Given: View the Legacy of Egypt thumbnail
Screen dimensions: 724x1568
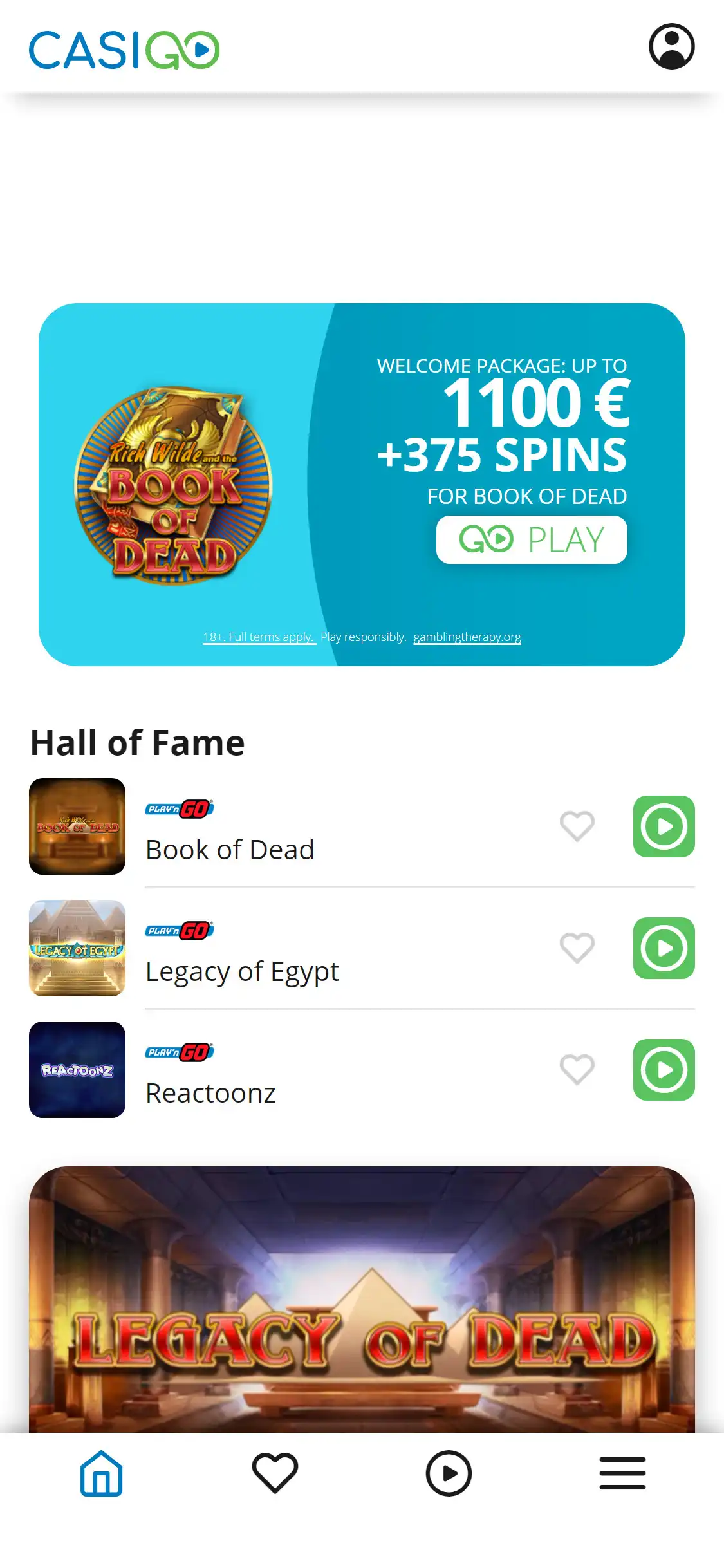Looking at the screenshot, I should (77, 947).
